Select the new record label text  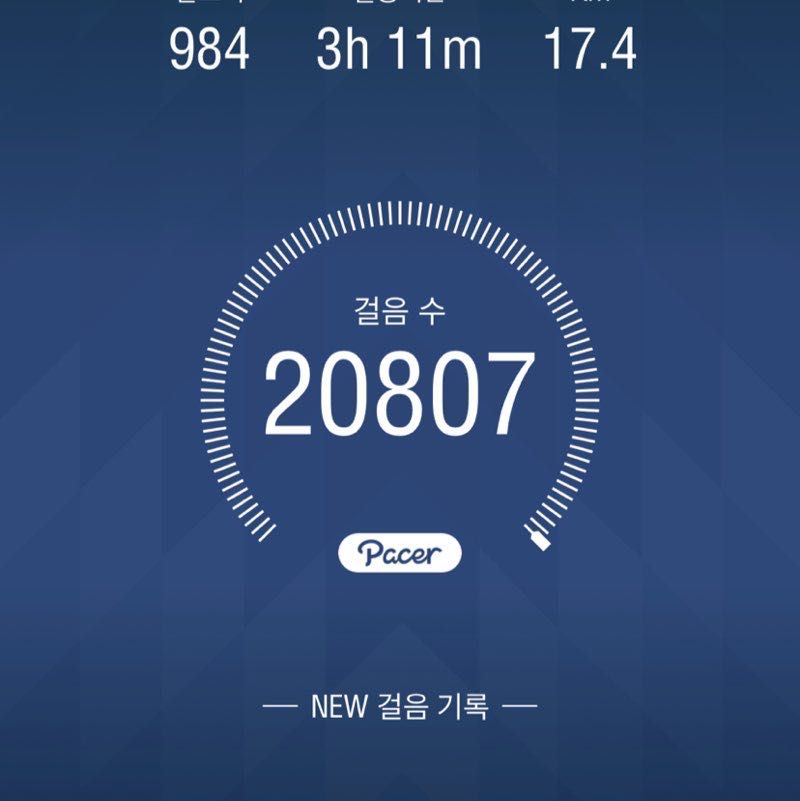(x=400, y=705)
